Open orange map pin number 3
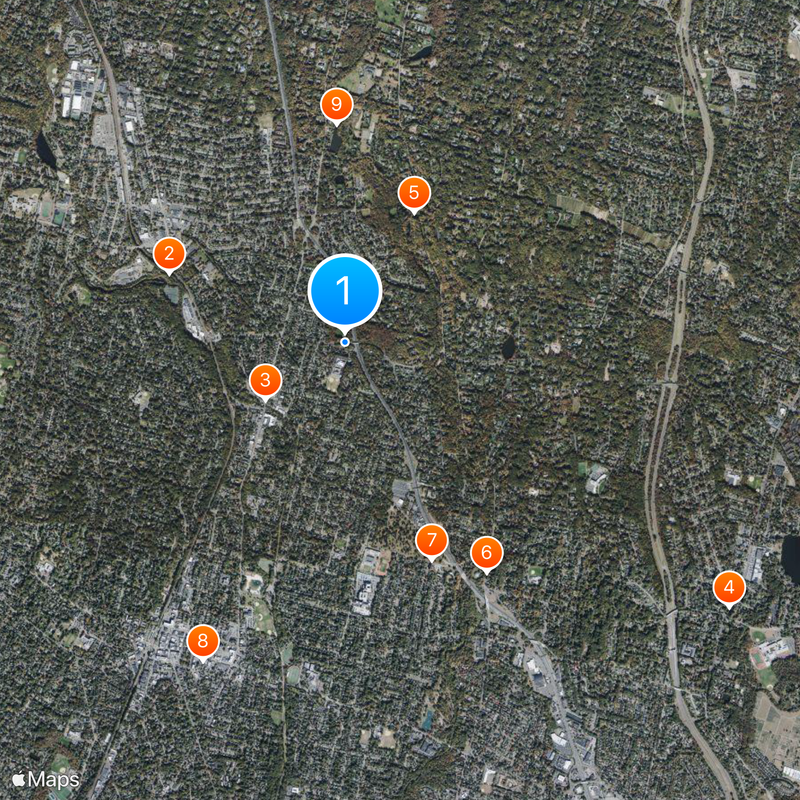800x800 pixels. coord(265,380)
